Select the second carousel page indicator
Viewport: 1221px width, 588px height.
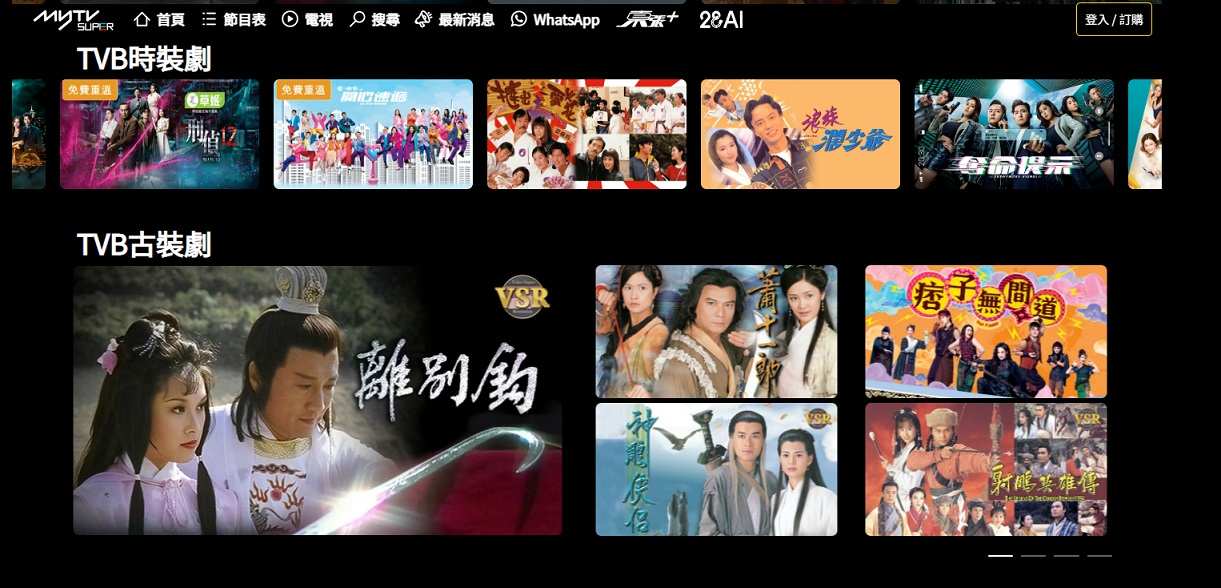click(x=1033, y=555)
